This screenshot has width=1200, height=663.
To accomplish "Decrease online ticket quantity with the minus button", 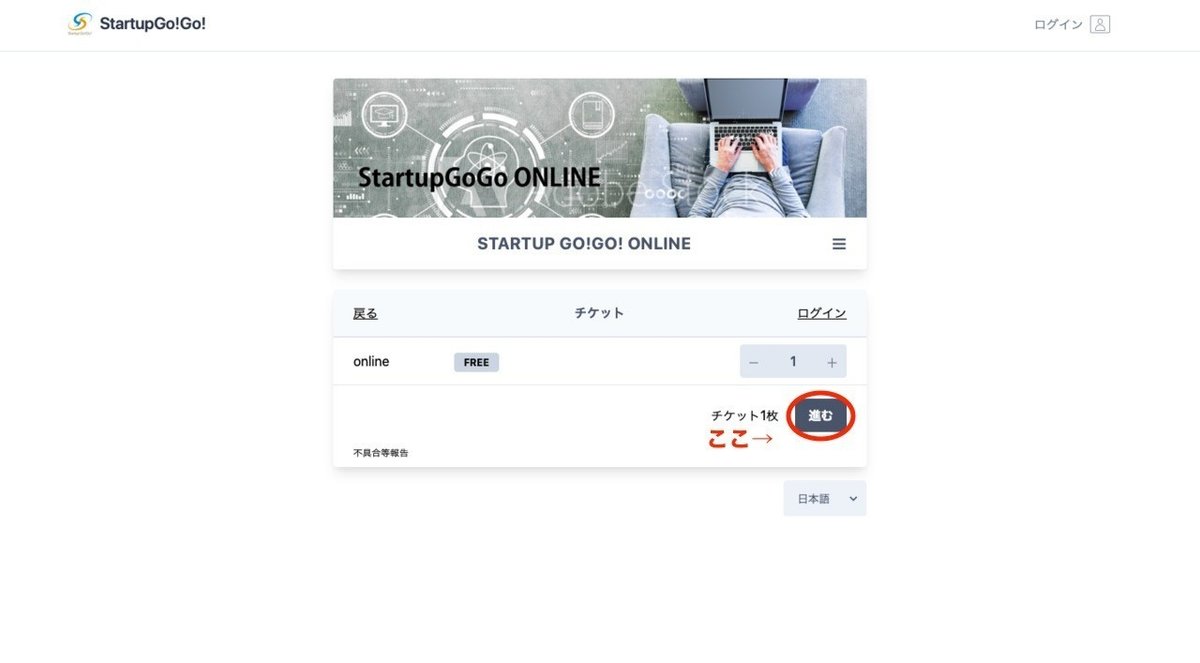I will 754,362.
